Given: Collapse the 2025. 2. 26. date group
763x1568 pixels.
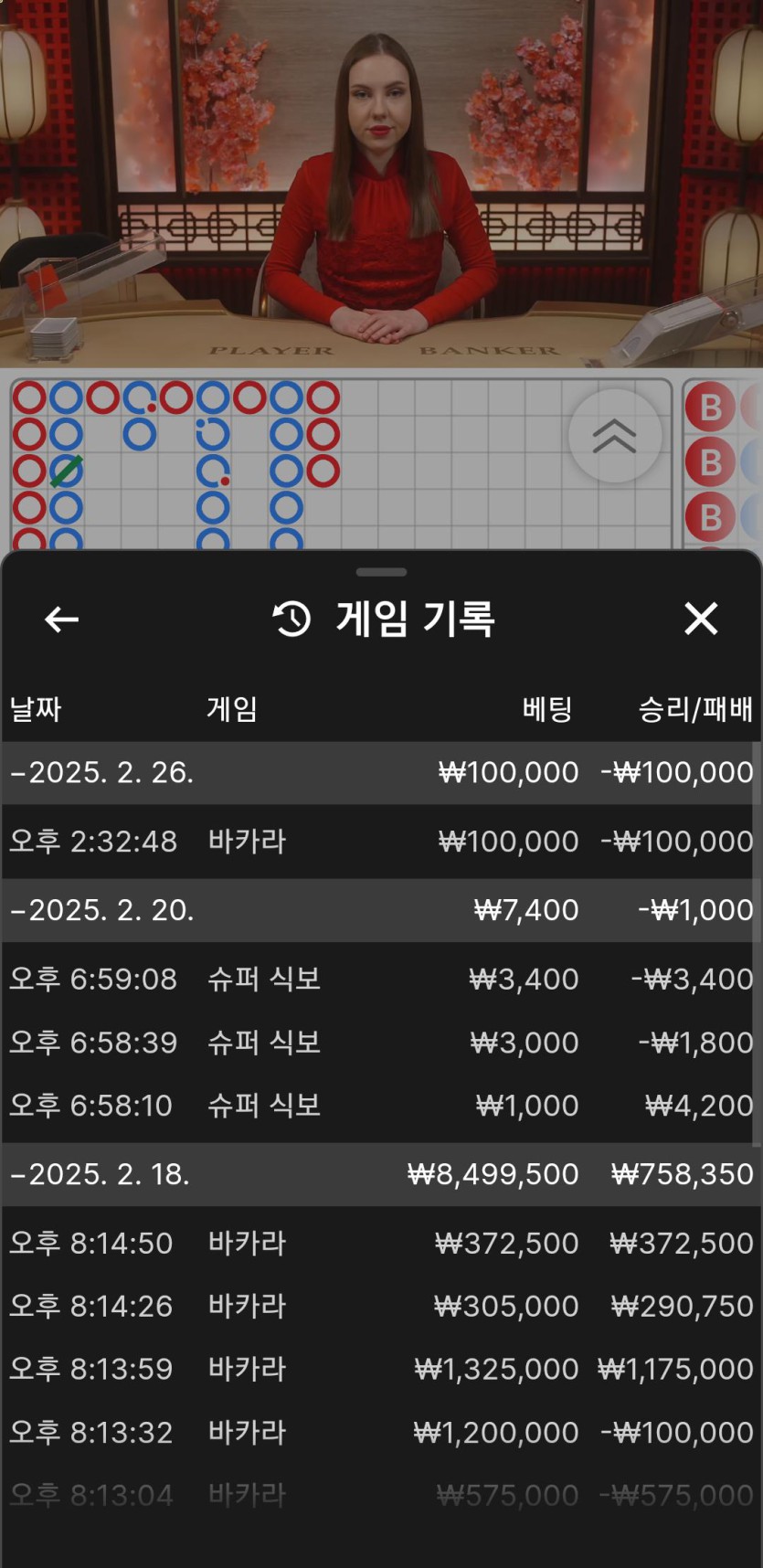Looking at the screenshot, I should click(101, 773).
